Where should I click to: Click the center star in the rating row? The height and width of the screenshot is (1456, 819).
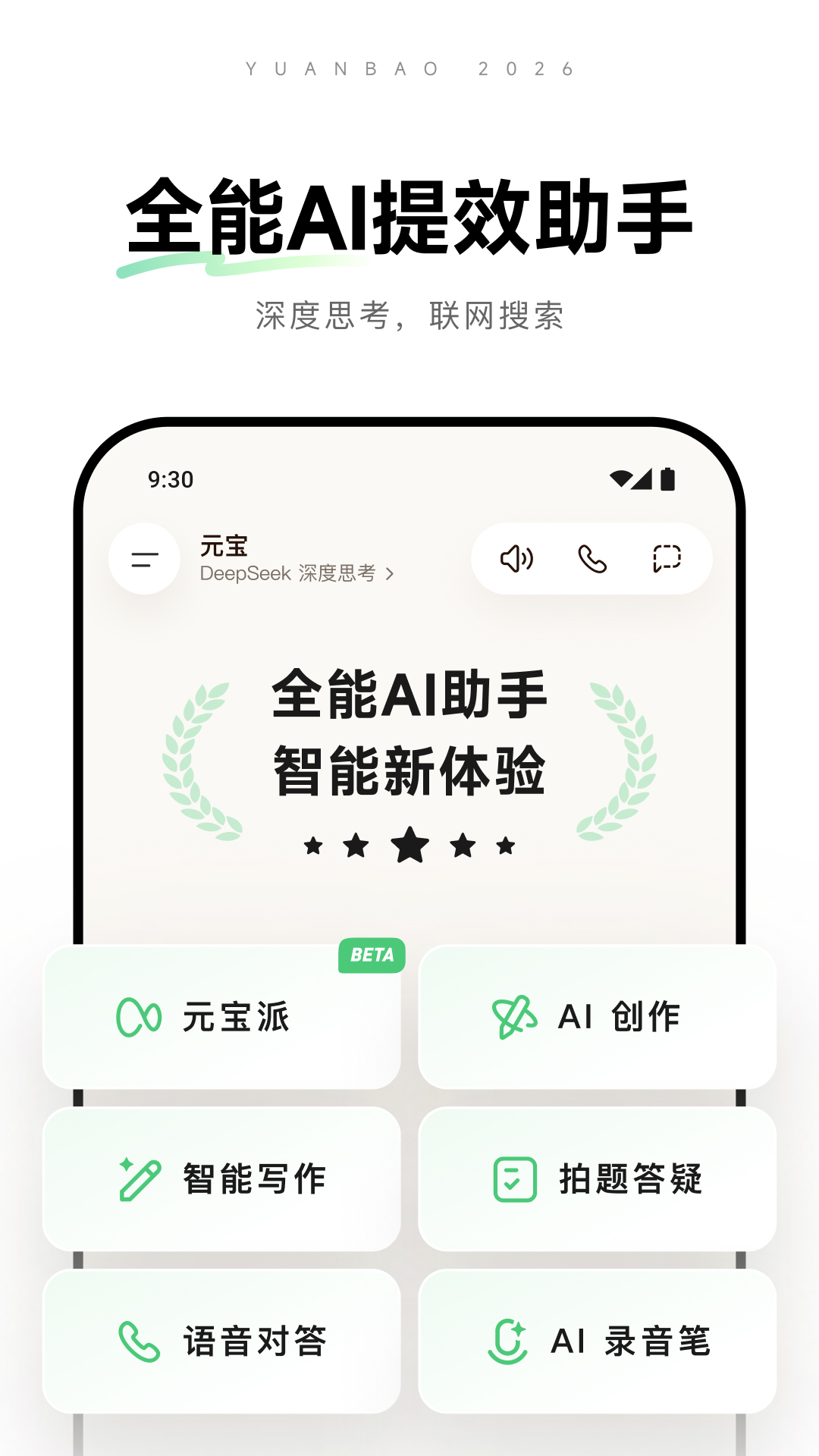[x=409, y=847]
